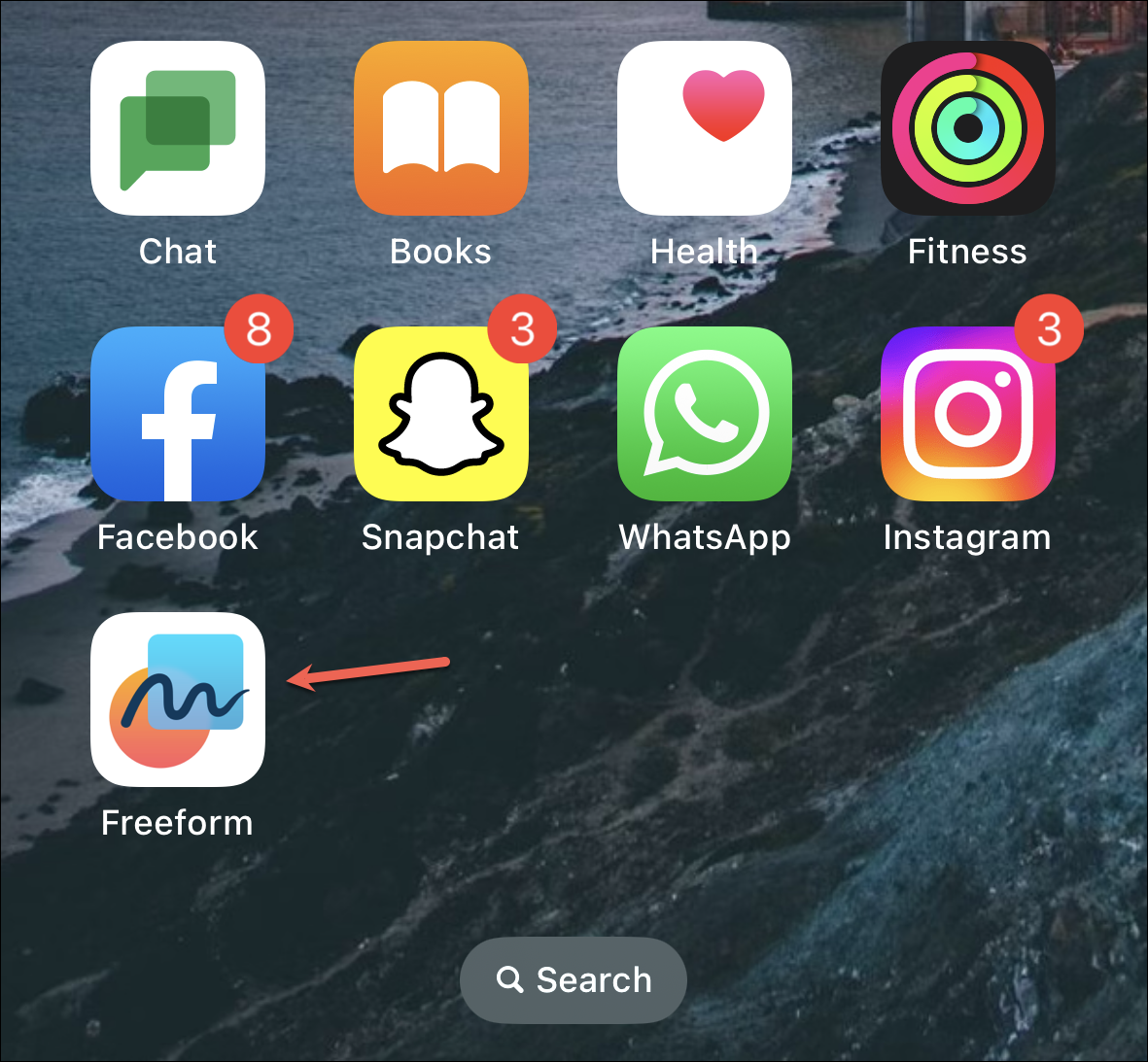Open the Health app
Screen dimensions: 1148x1062
click(x=705, y=128)
